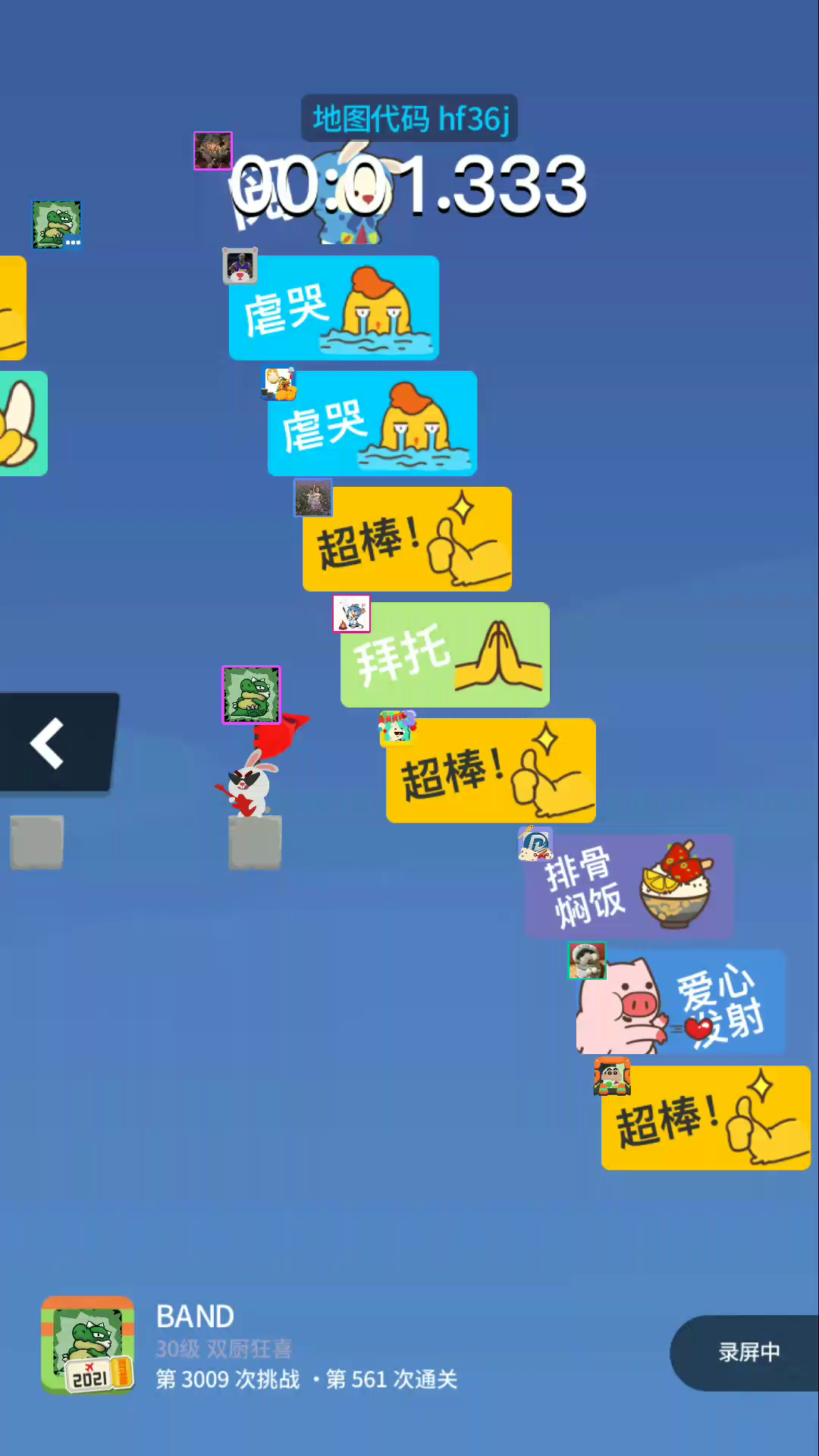
Task: Open BAND player profile avatar
Action: tap(88, 1345)
